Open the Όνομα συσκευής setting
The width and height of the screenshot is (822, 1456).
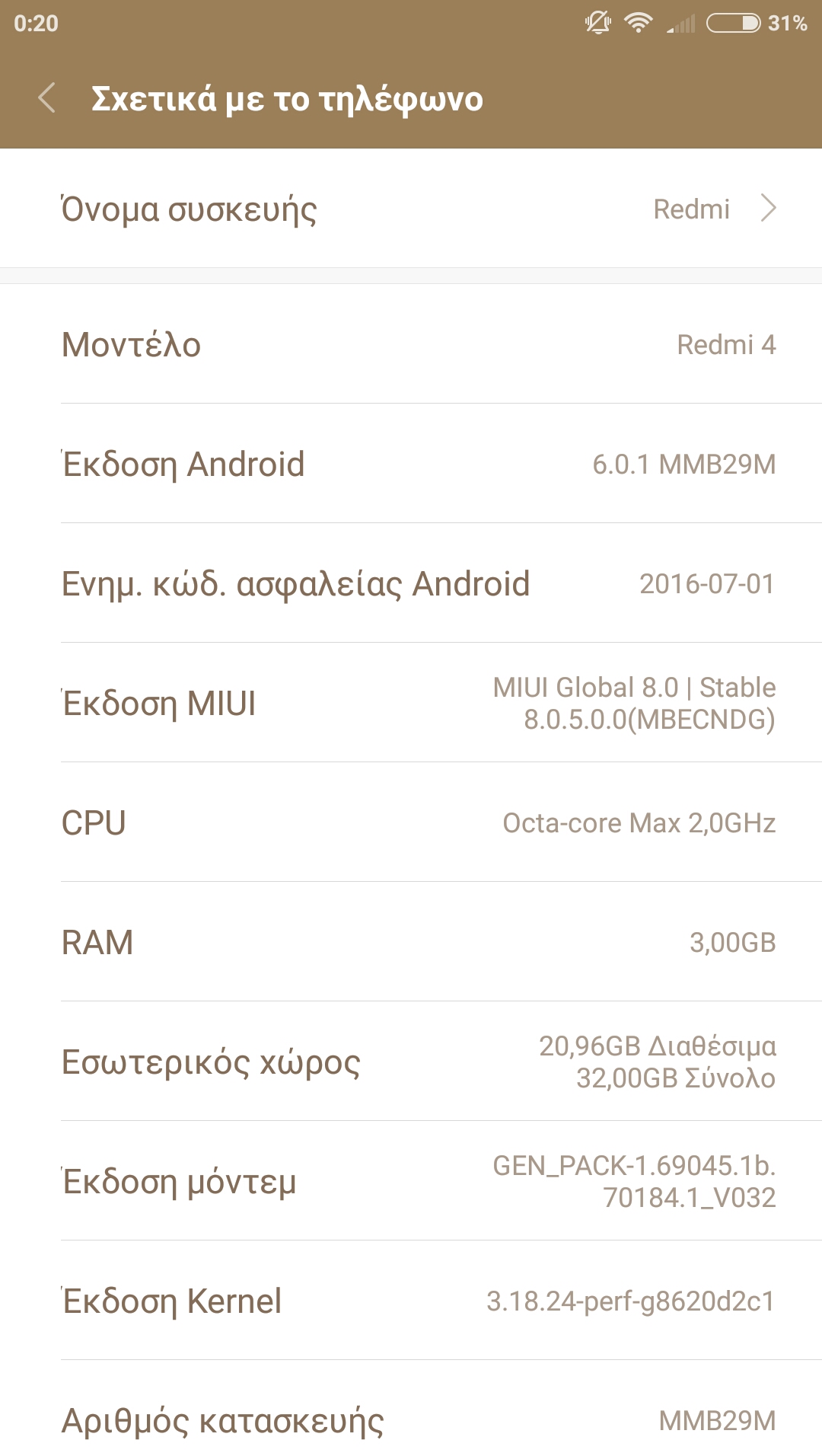point(411,209)
